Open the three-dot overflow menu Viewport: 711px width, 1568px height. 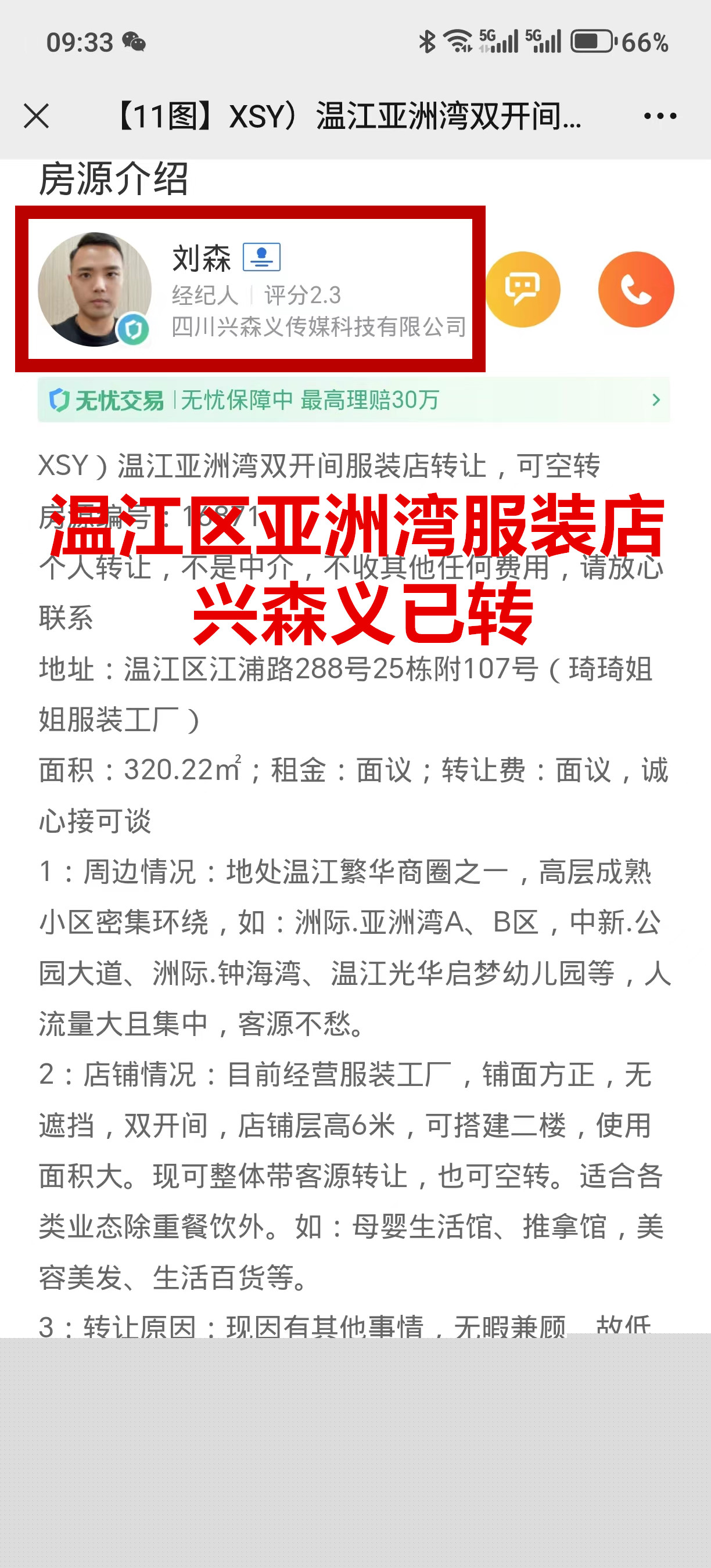[660, 116]
